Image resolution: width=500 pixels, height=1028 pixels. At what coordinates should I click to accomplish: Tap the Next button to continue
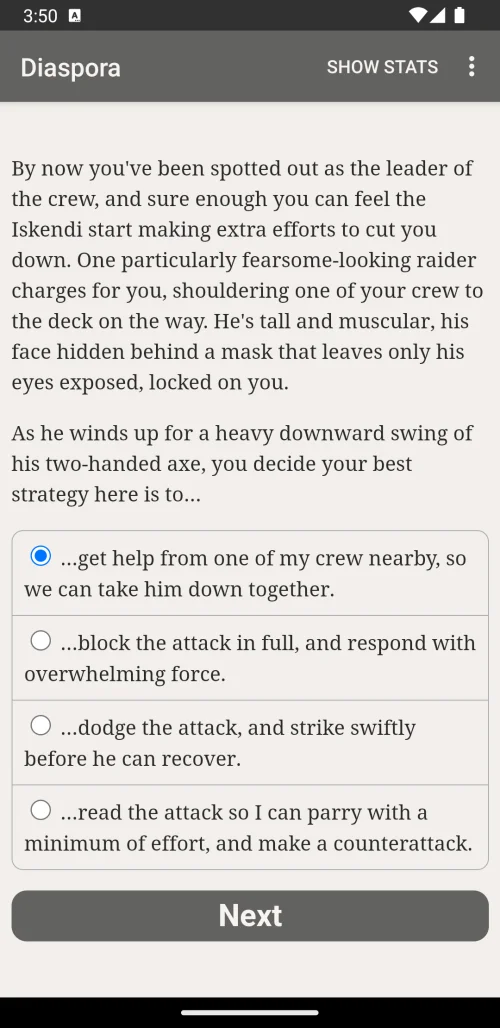[250, 916]
